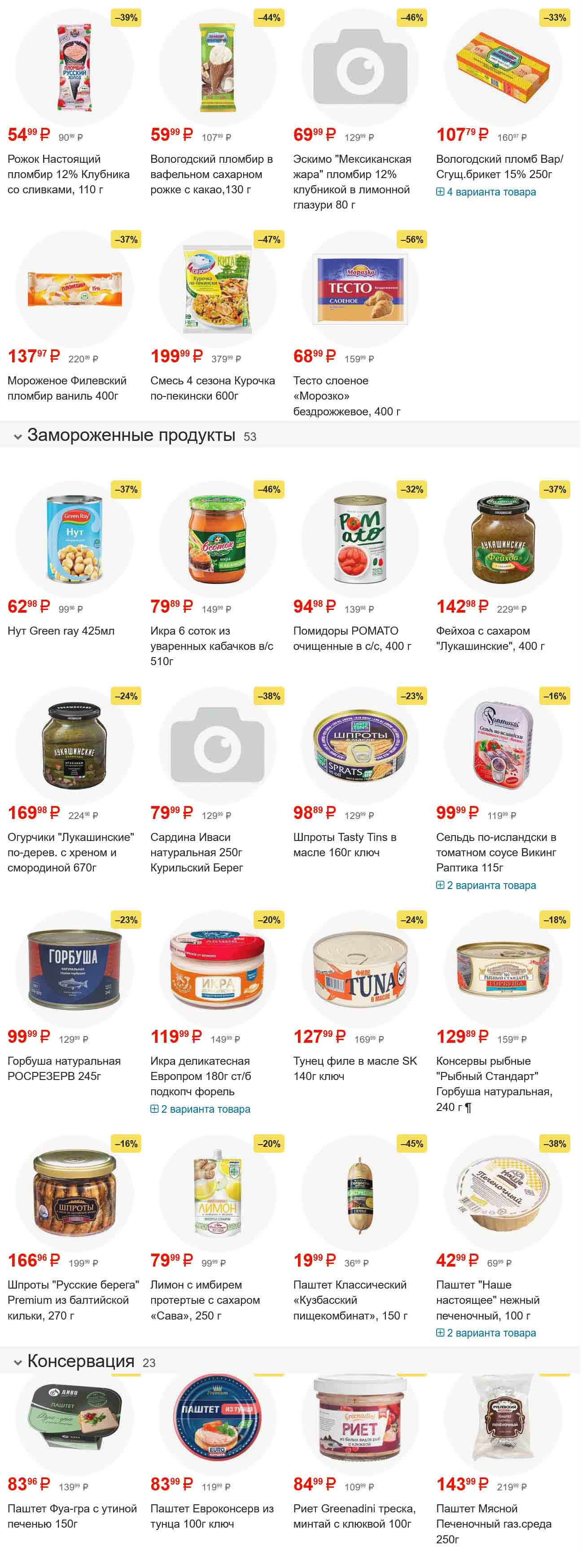Collapse the Консервация section
This screenshot has height=1568, width=586.
point(18,1362)
